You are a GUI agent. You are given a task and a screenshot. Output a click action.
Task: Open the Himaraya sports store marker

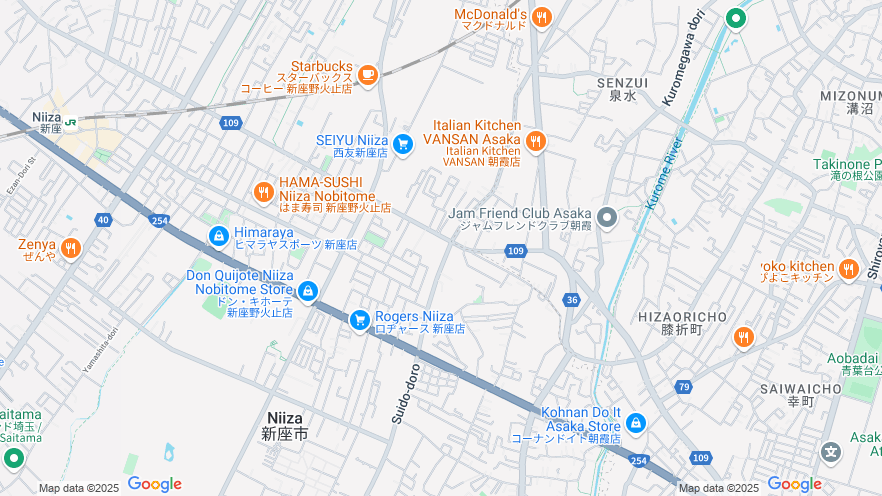219,236
